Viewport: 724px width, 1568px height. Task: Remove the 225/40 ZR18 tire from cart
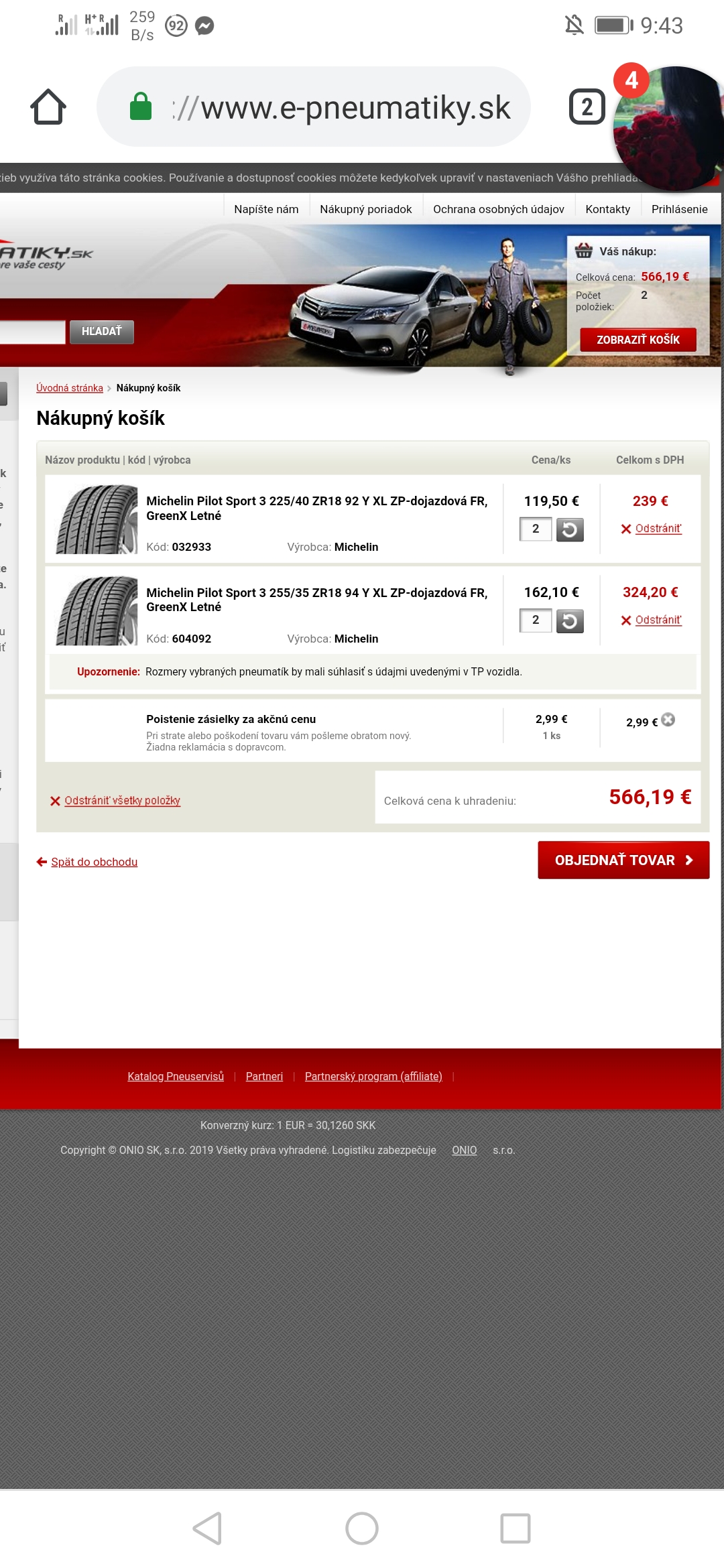click(652, 529)
